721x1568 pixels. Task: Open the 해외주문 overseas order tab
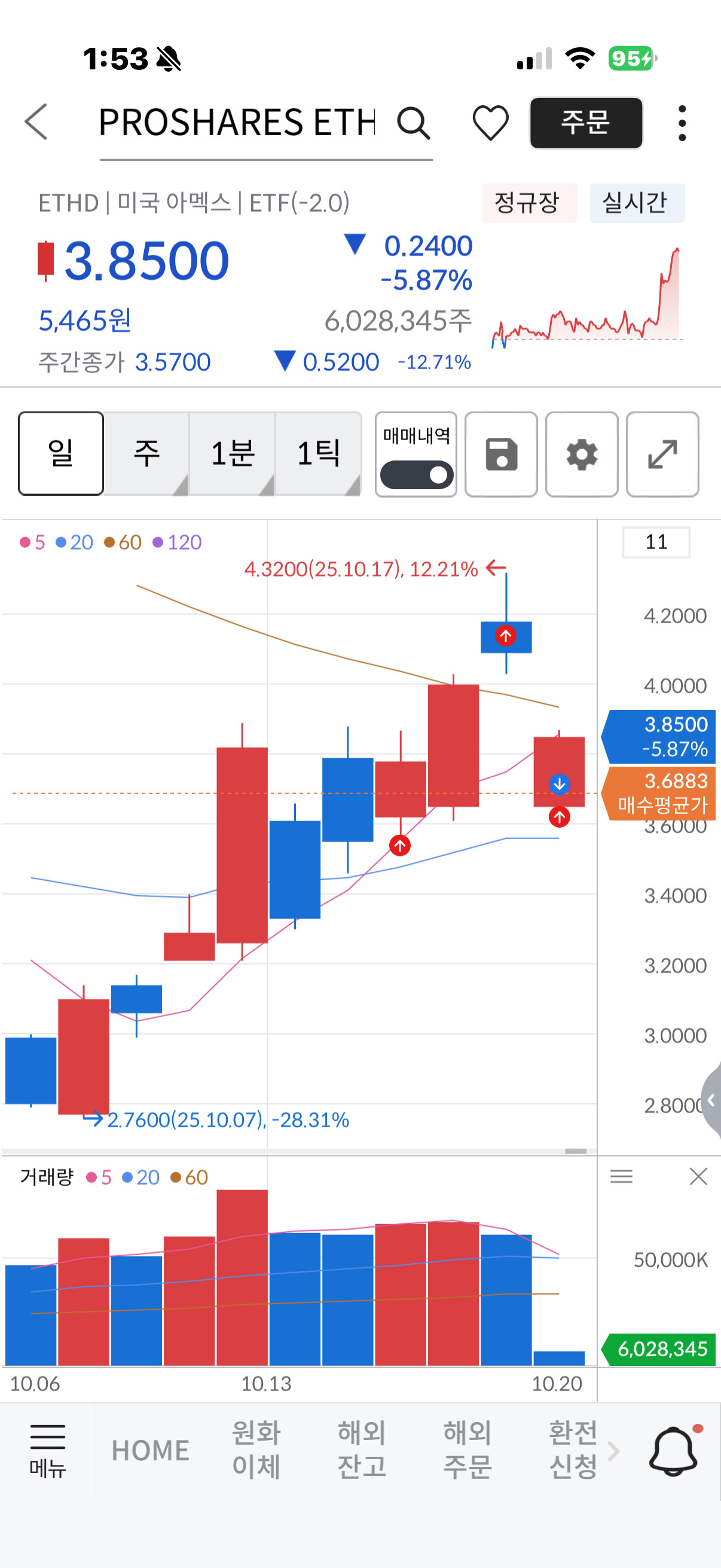pos(467,1450)
